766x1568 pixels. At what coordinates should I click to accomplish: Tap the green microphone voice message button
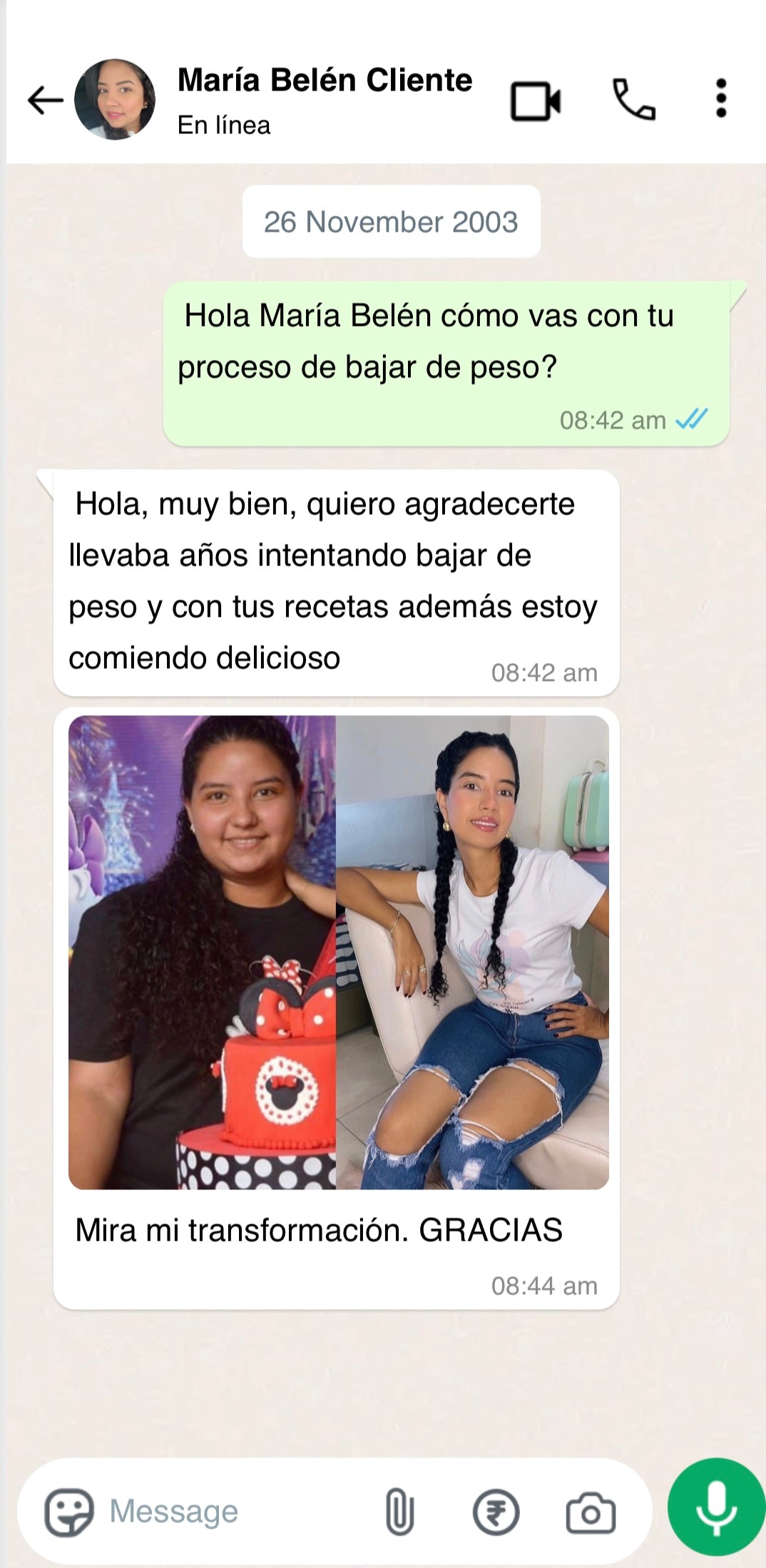[x=715, y=1507]
